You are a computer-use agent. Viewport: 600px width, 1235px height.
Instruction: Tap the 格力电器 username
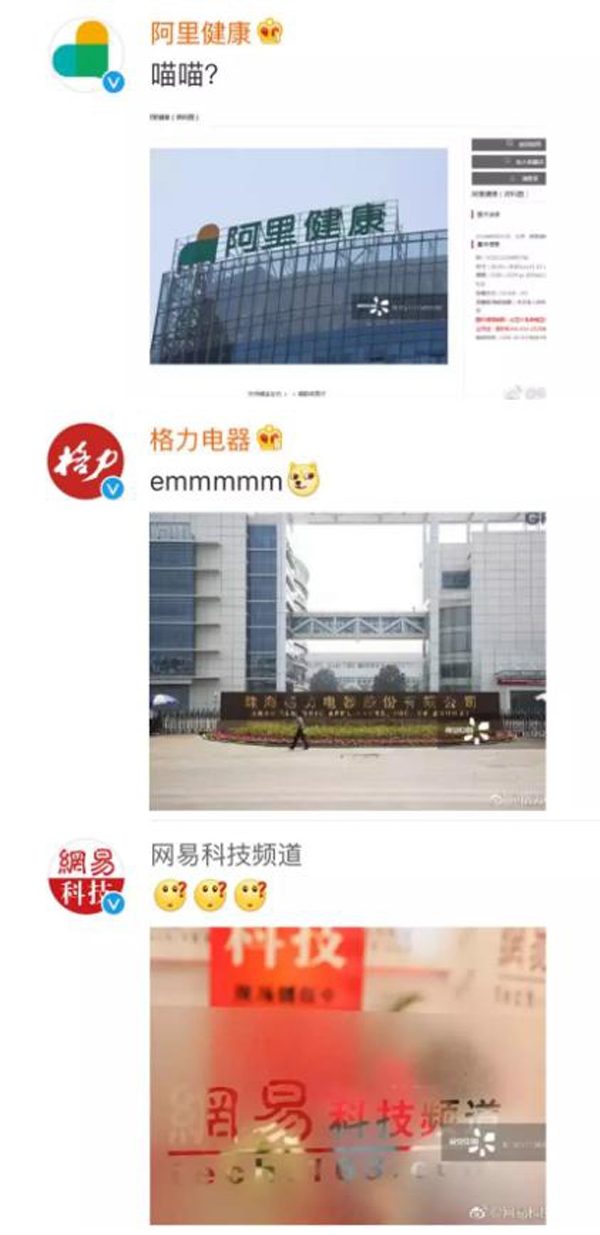coord(201,438)
